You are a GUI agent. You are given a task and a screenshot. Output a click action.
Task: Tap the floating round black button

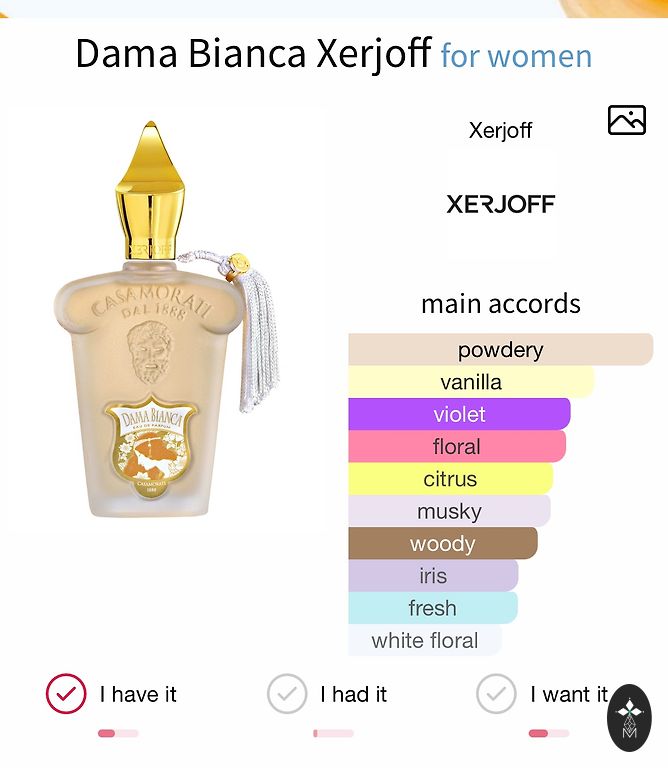pos(629,717)
